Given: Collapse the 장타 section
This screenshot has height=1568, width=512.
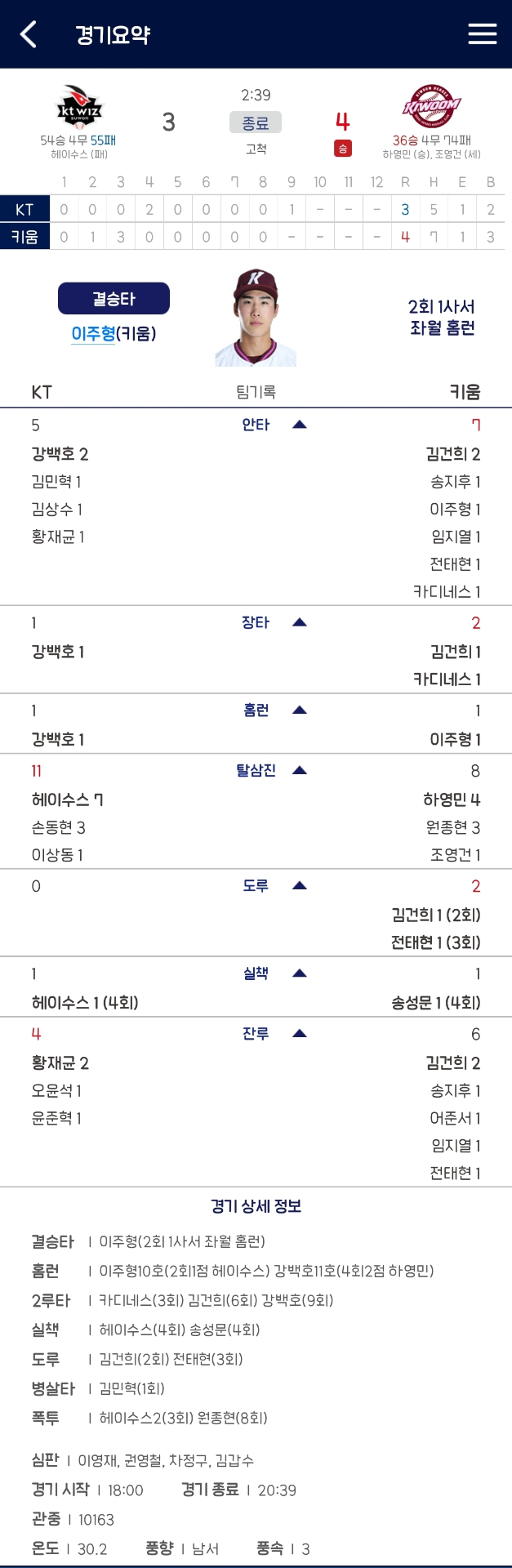Looking at the screenshot, I should tap(299, 622).
